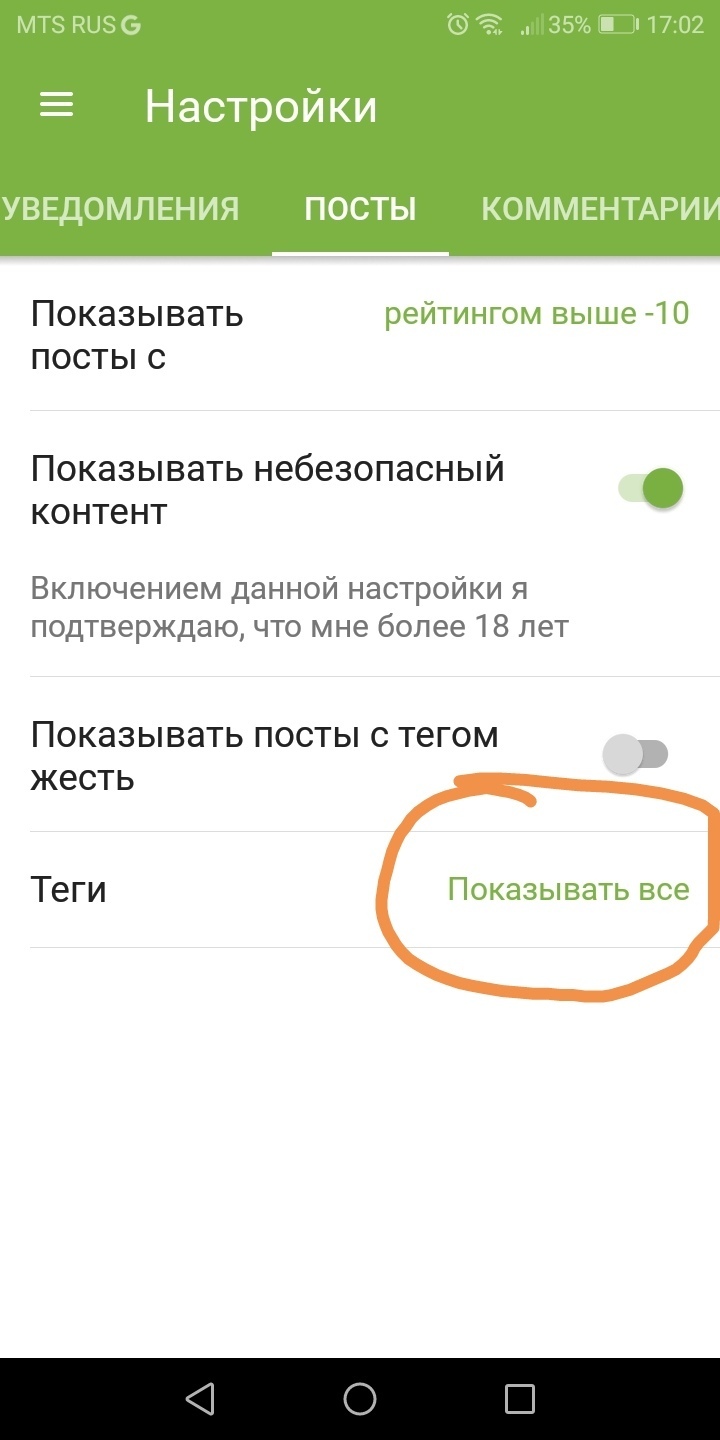The image size is (720, 1440).
Task: Go to the home screen
Action: pos(360,1398)
